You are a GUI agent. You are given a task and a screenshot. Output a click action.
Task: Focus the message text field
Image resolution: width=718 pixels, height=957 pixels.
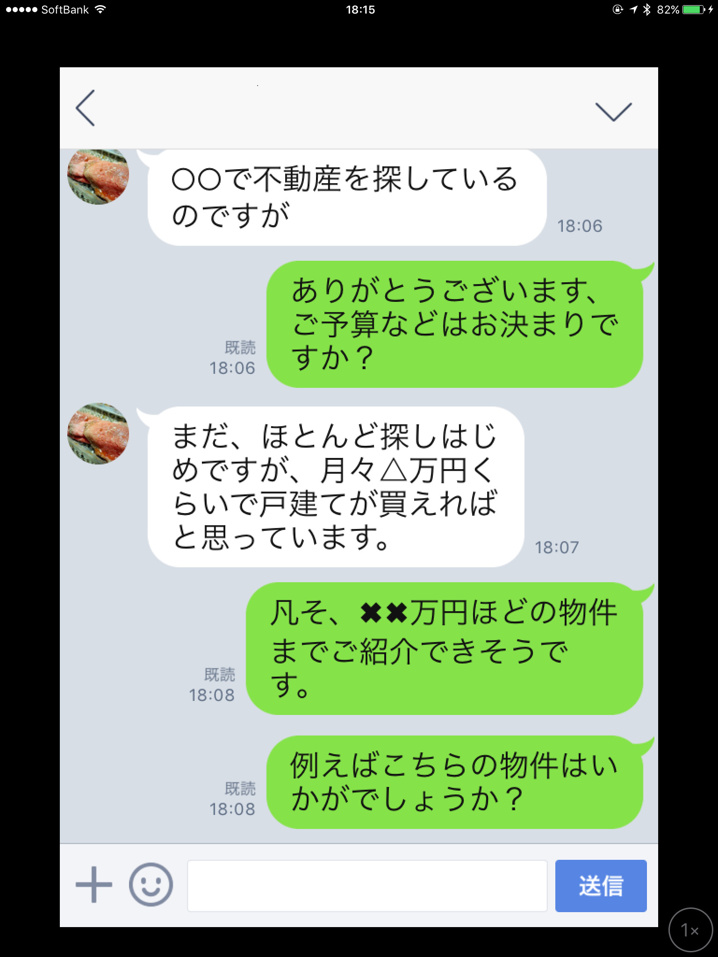pos(366,885)
